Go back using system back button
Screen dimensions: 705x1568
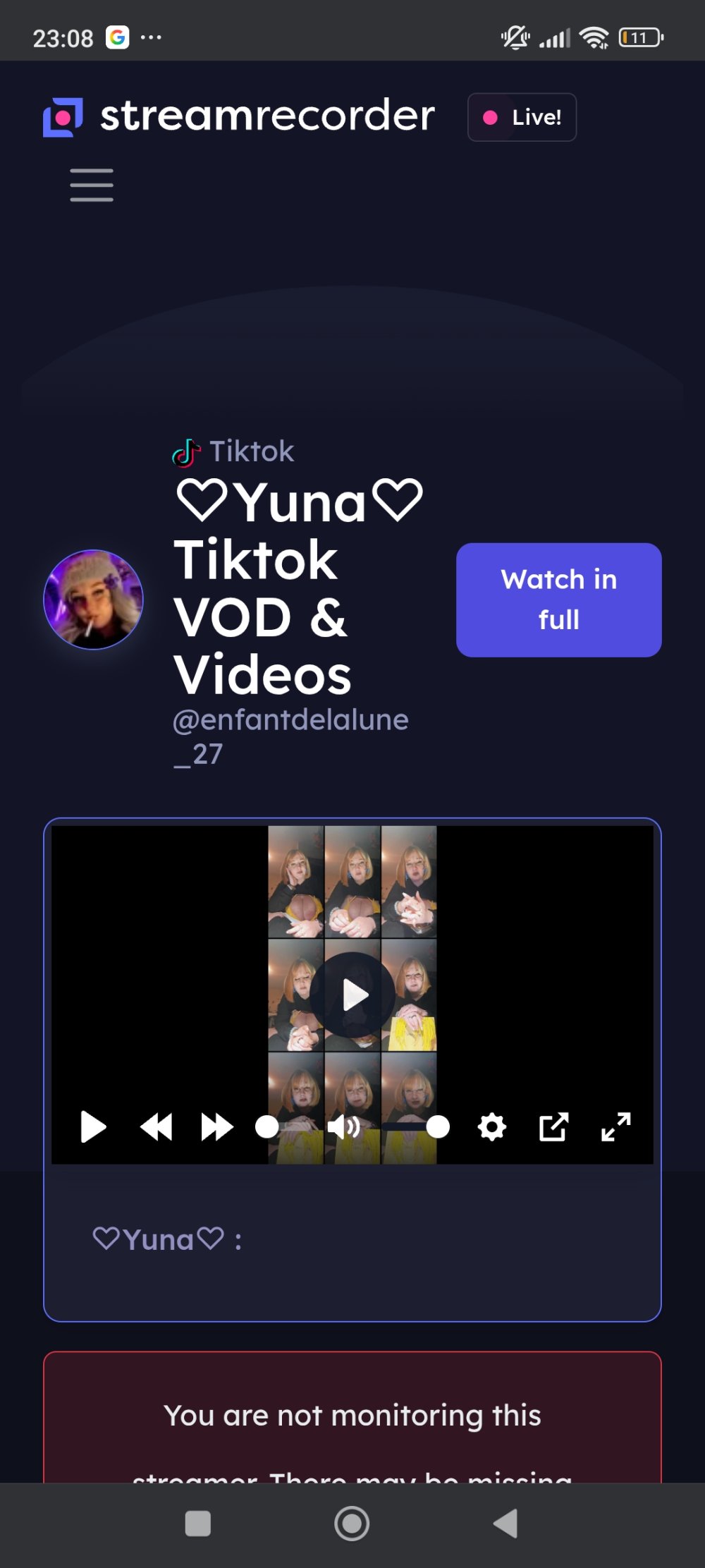[x=505, y=1524]
